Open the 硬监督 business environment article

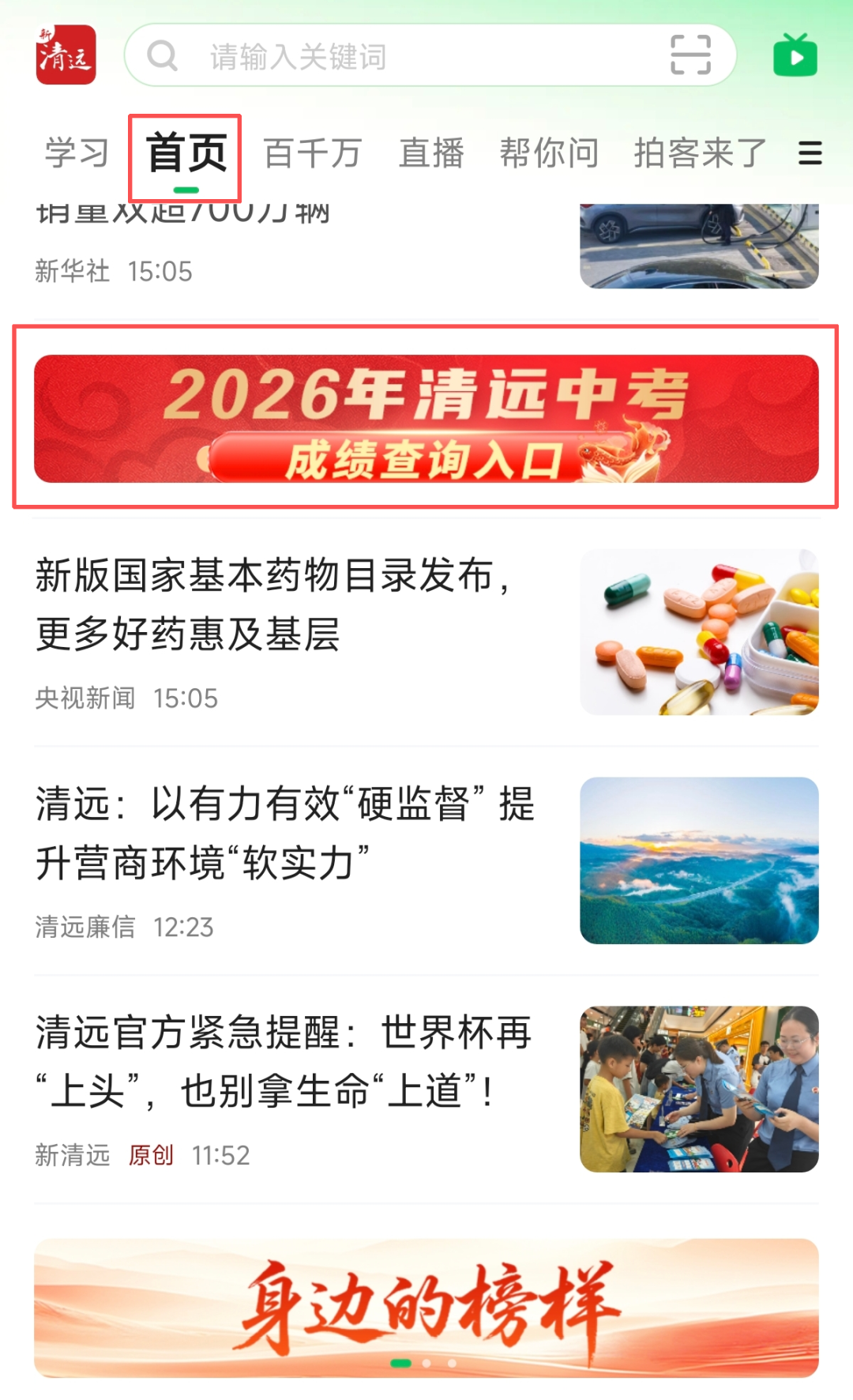click(426, 861)
